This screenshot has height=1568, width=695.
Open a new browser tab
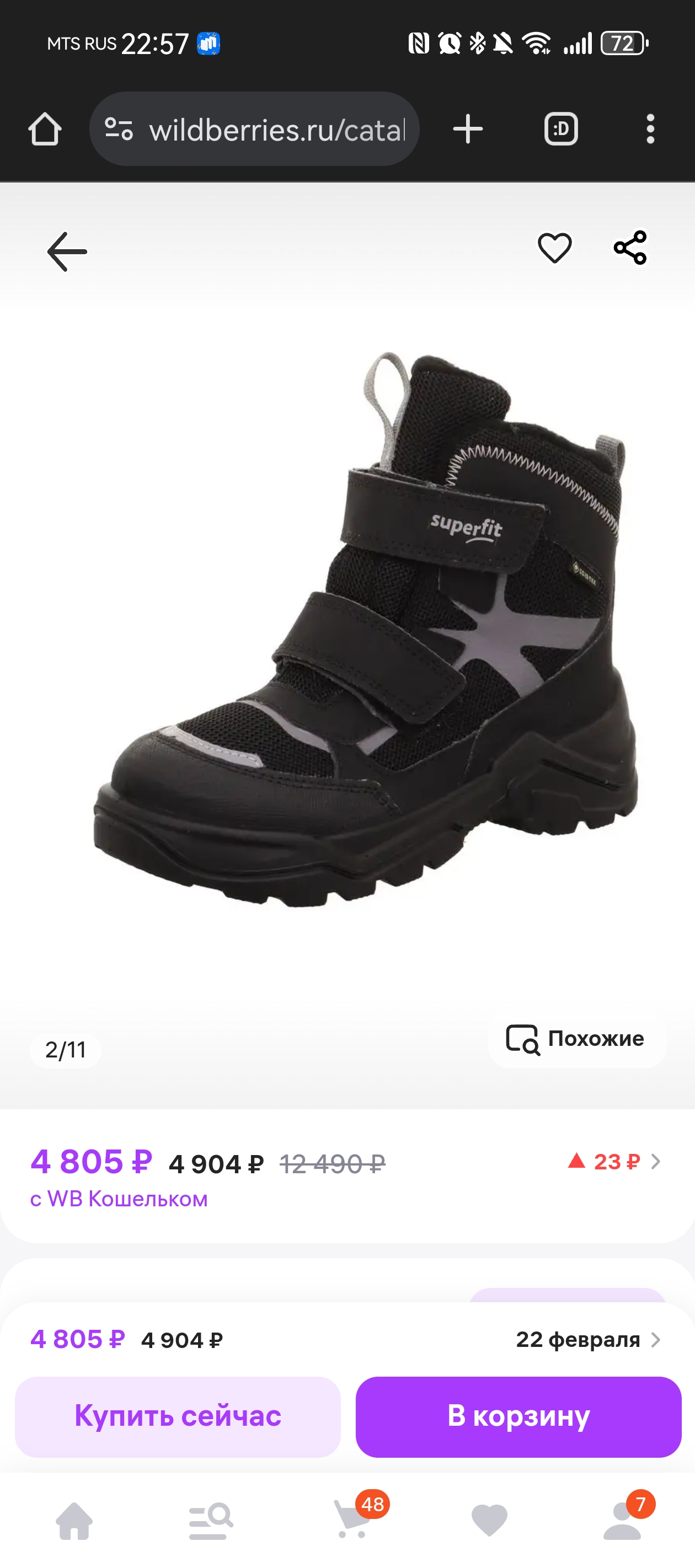468,129
